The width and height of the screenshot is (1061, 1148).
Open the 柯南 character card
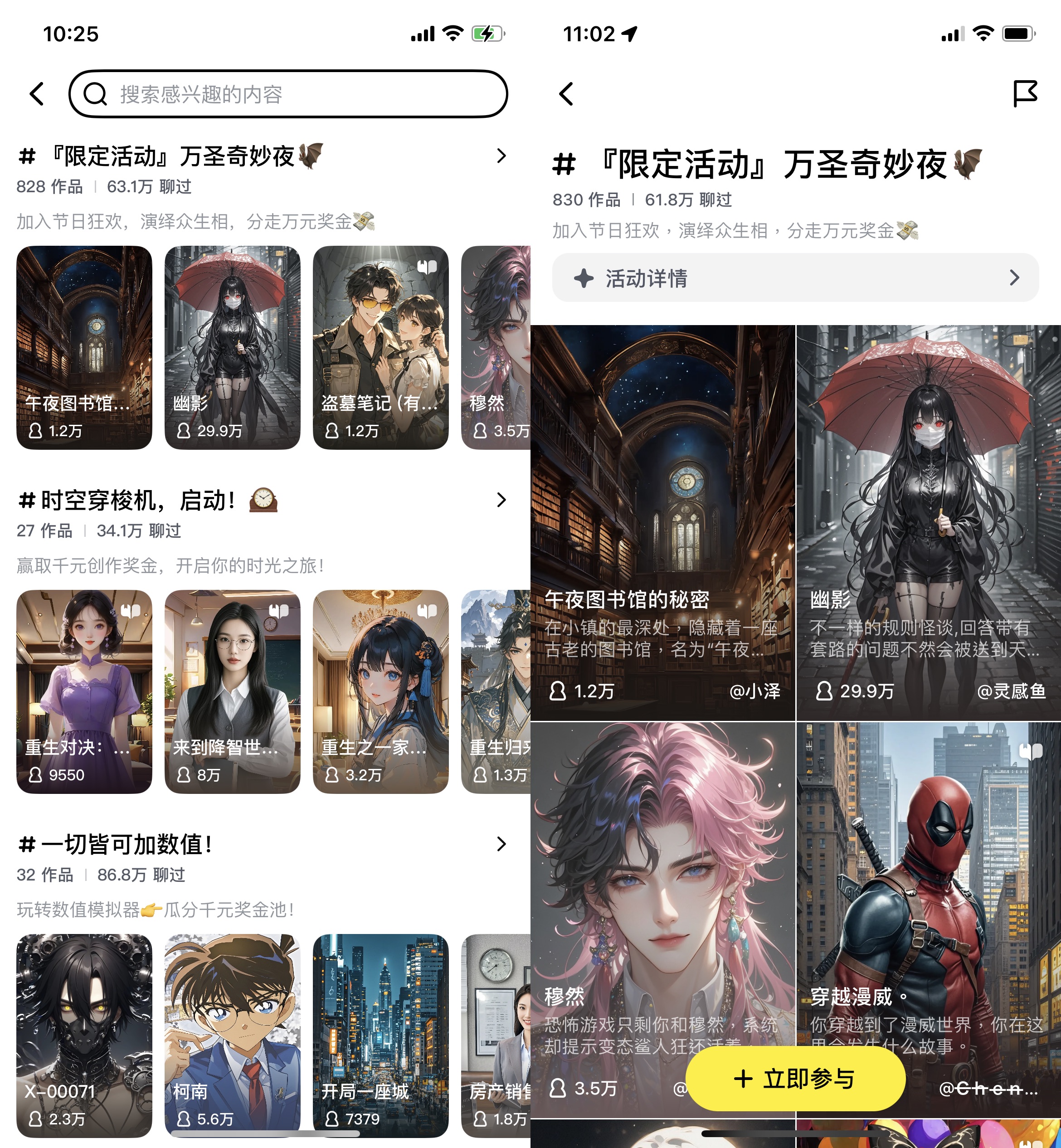233,1035
